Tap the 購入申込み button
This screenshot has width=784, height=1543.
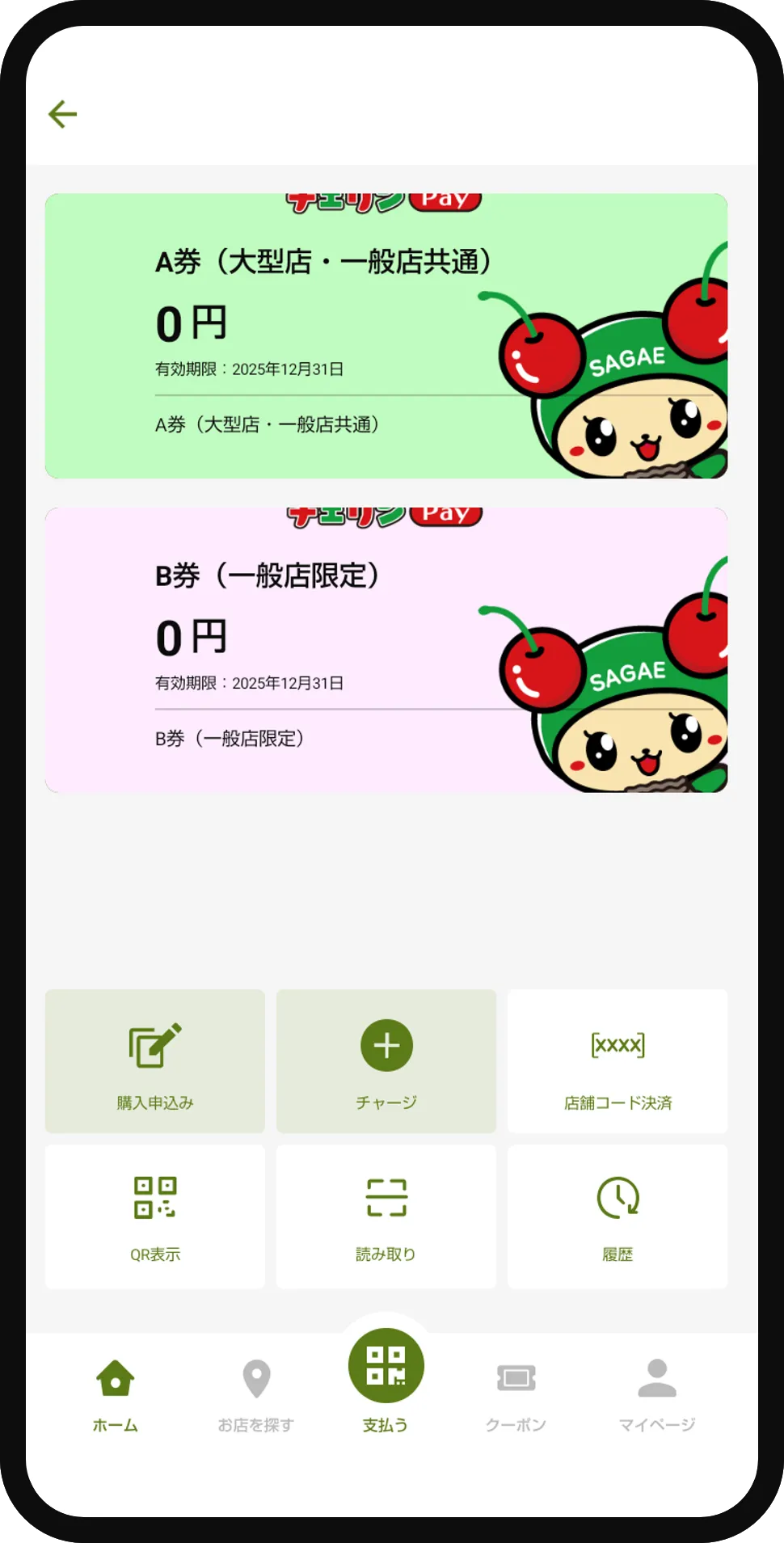pyautogui.click(x=155, y=1060)
